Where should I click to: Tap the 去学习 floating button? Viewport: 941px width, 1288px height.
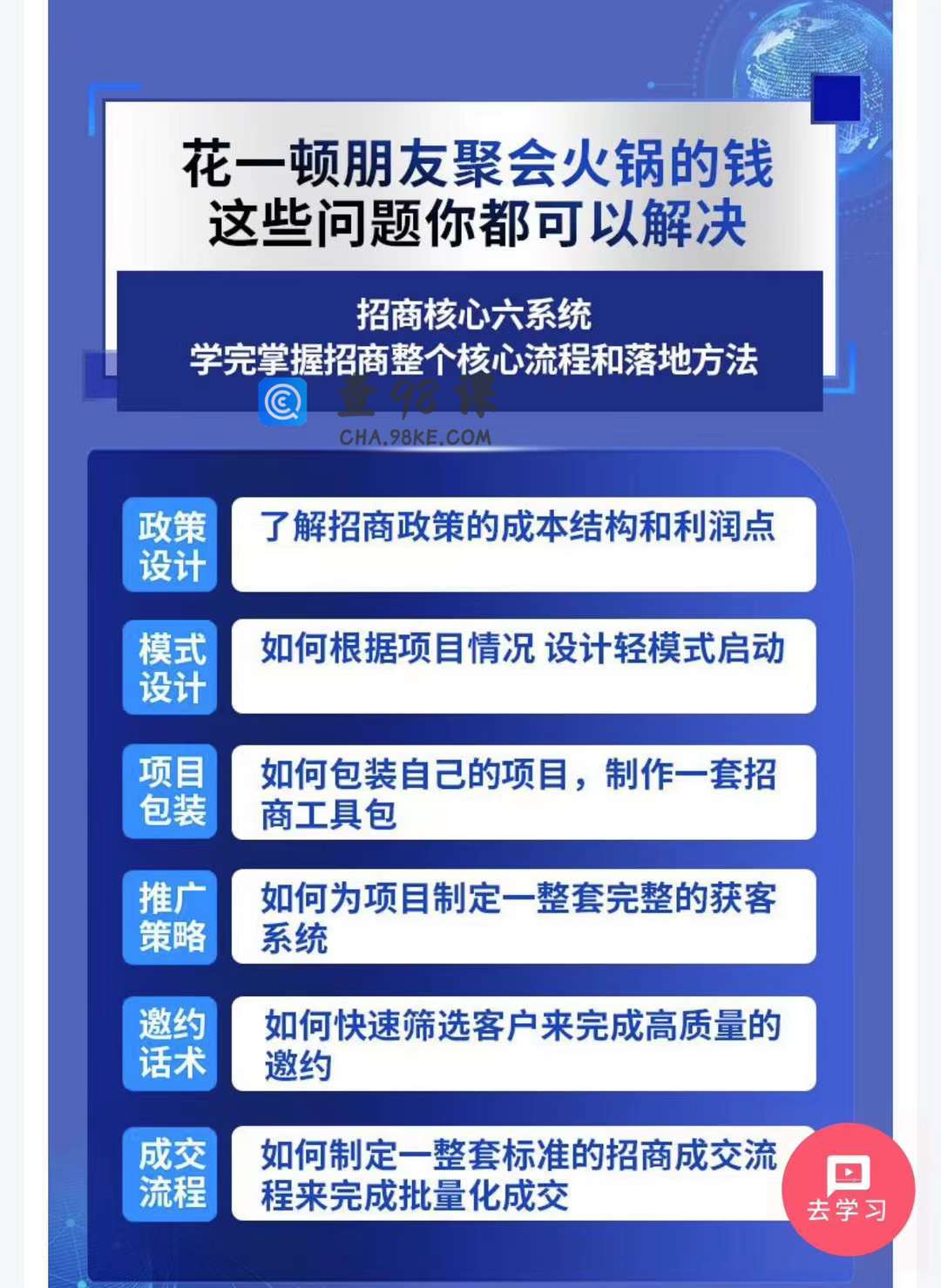848,1189
